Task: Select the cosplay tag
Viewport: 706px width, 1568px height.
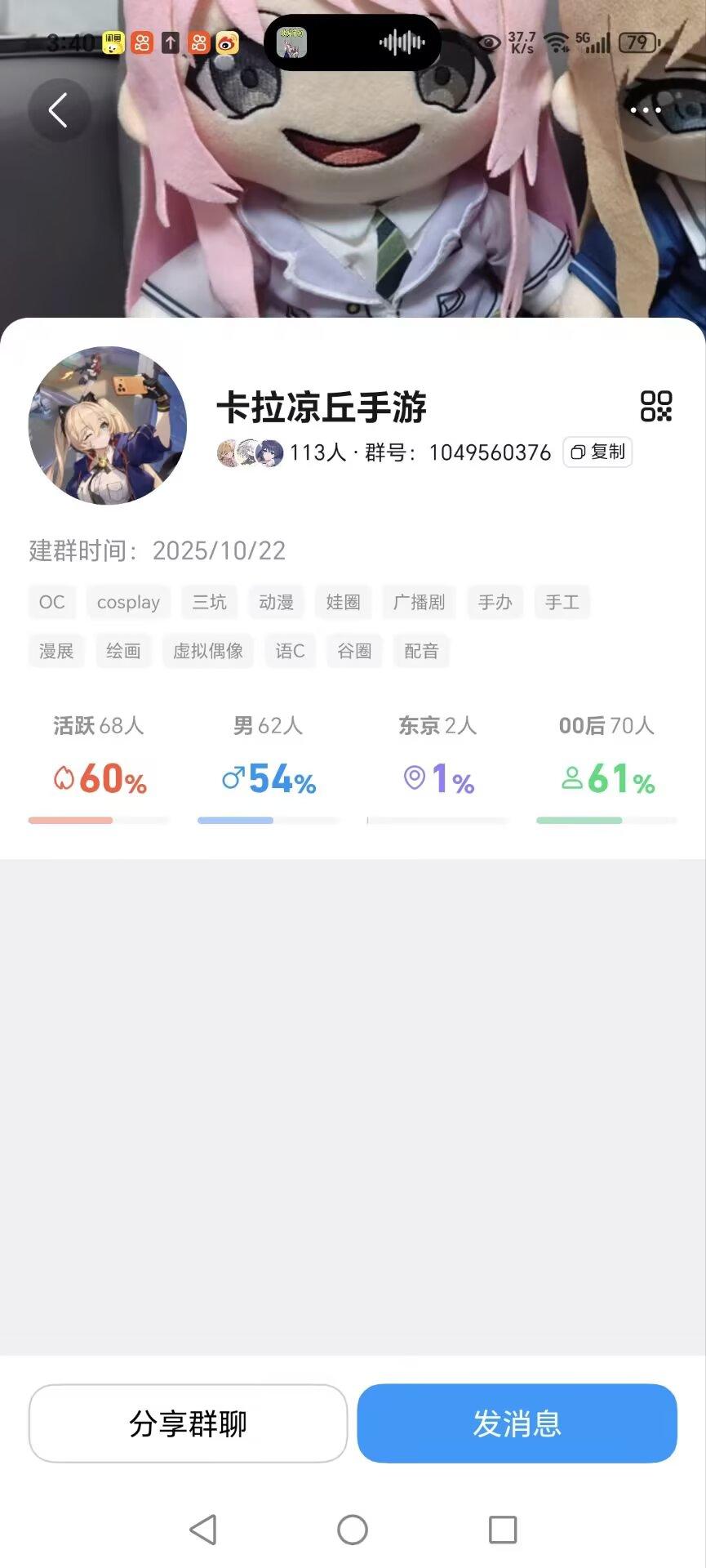Action: pyautogui.click(x=127, y=602)
